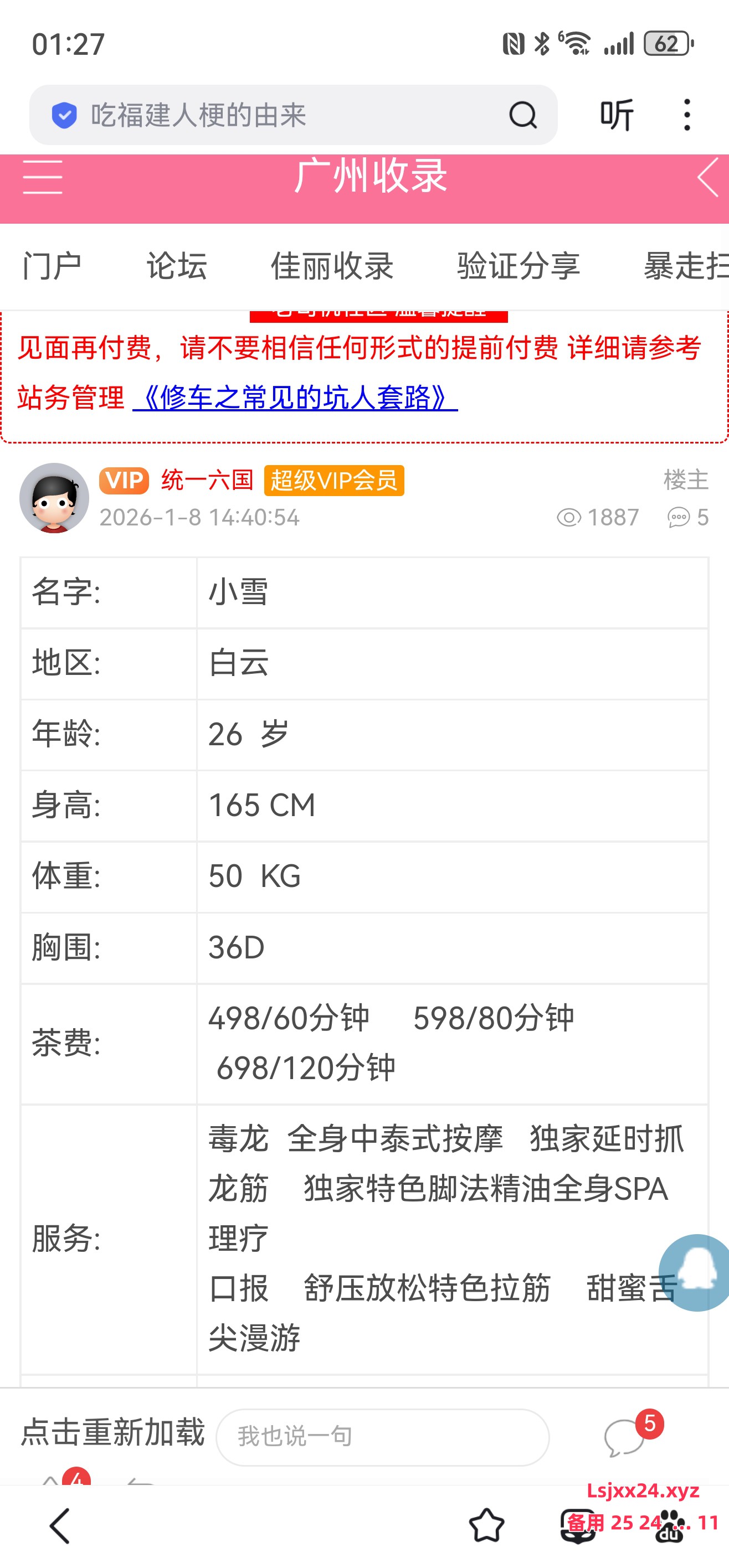Switch to the 佳丽收录 tab

coord(332,266)
